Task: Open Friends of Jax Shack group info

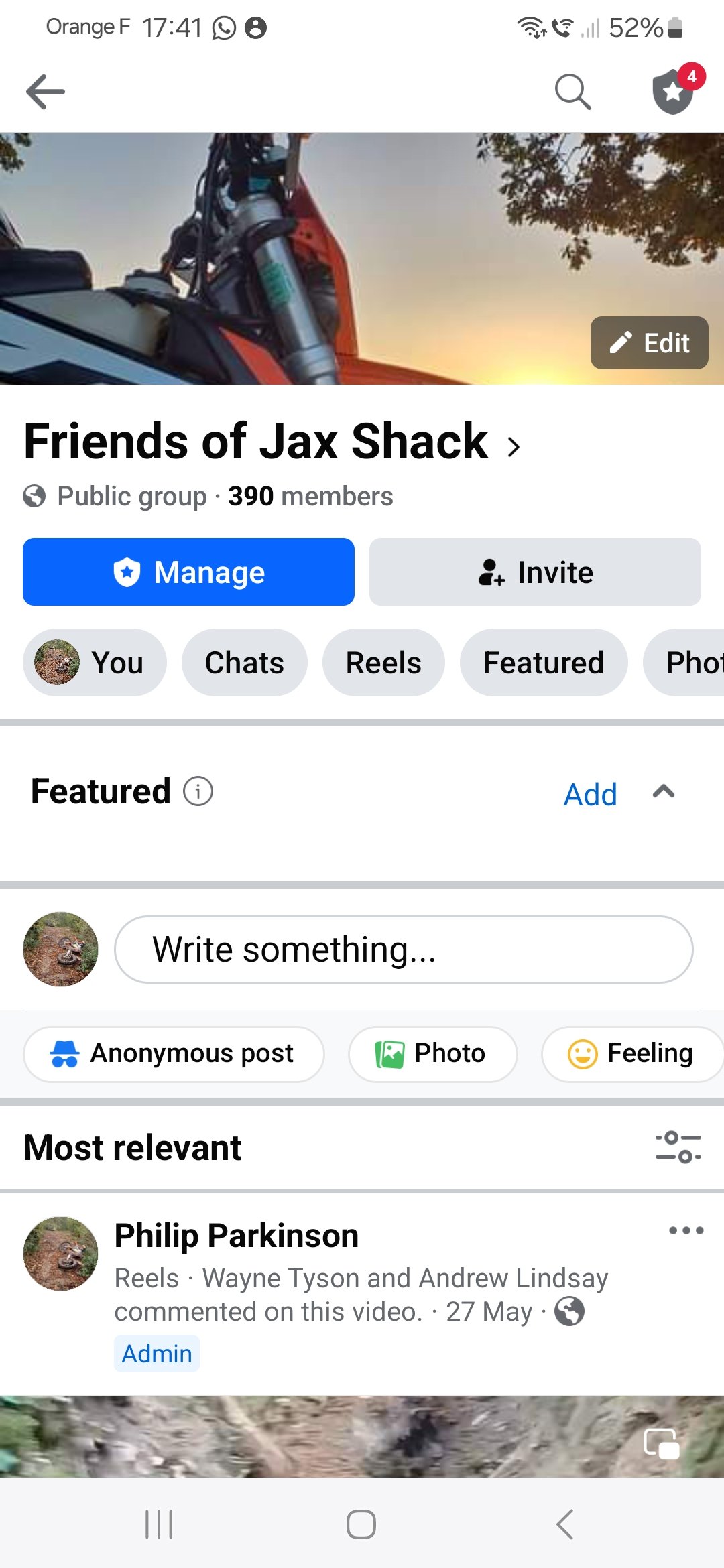Action: coord(272,442)
